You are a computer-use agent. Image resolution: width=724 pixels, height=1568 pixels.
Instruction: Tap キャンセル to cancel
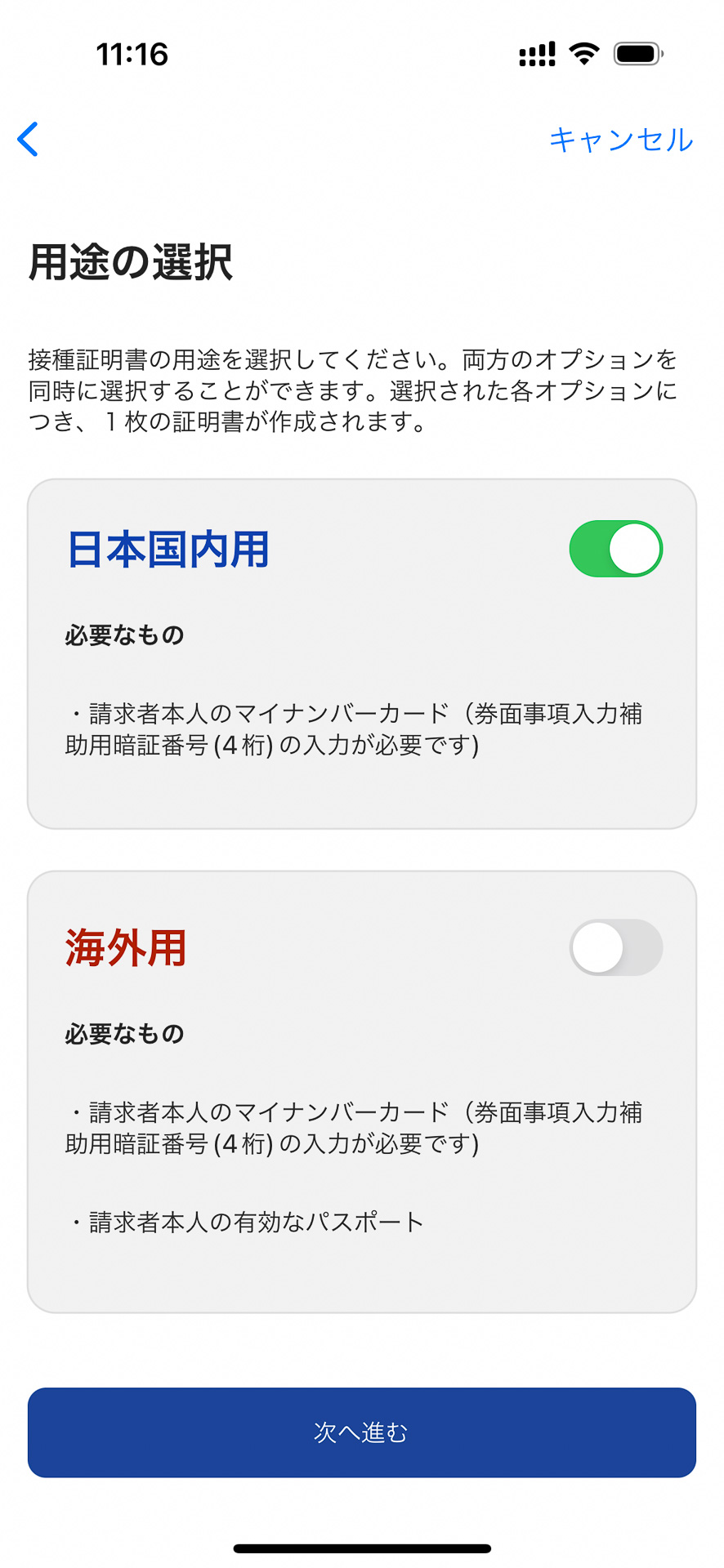pos(622,139)
